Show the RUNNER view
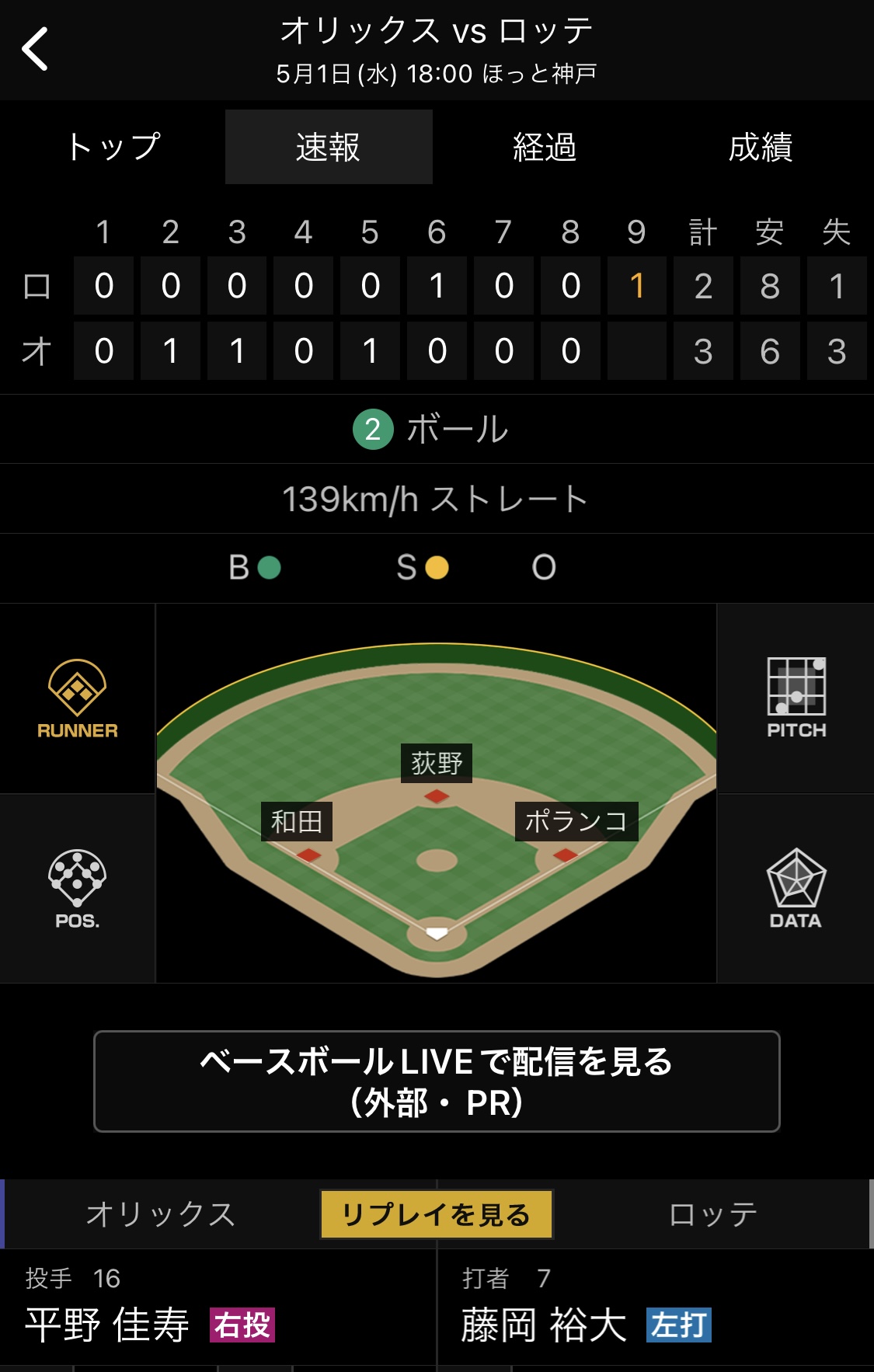This screenshot has width=874, height=1372. (x=77, y=698)
